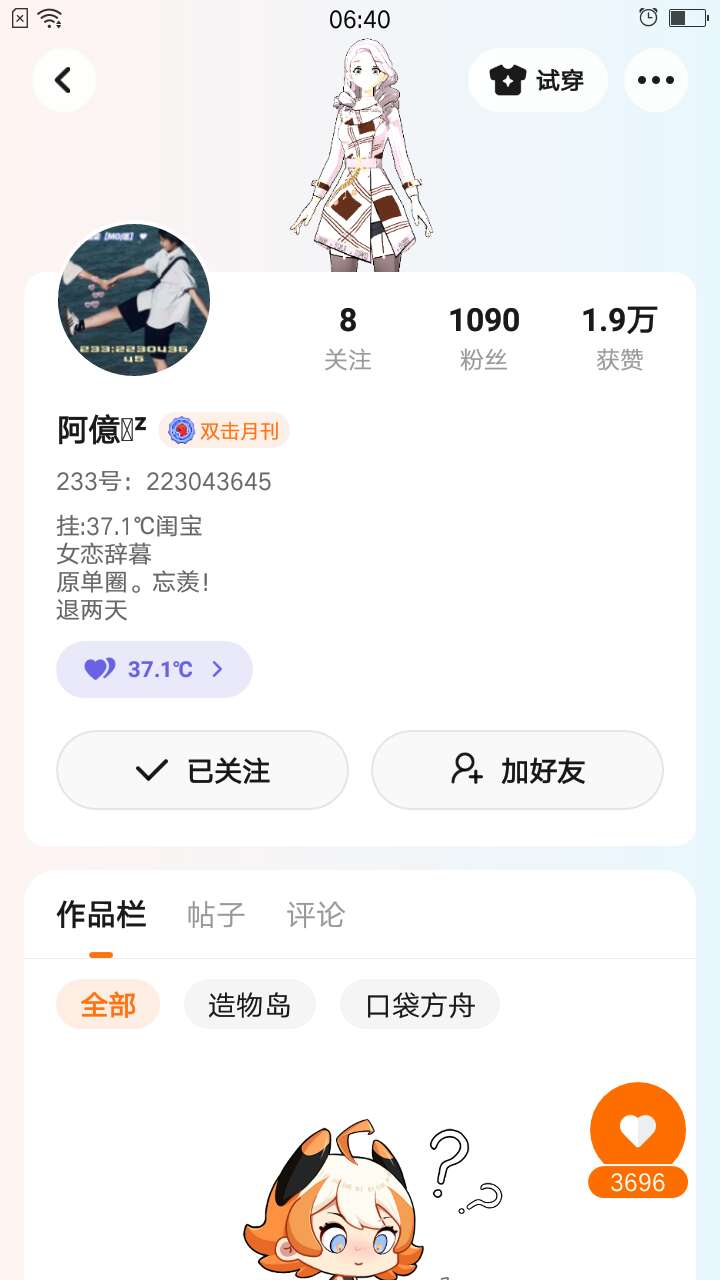Switch to the 帖子 tab
This screenshot has height=1280, width=720.
(x=216, y=915)
